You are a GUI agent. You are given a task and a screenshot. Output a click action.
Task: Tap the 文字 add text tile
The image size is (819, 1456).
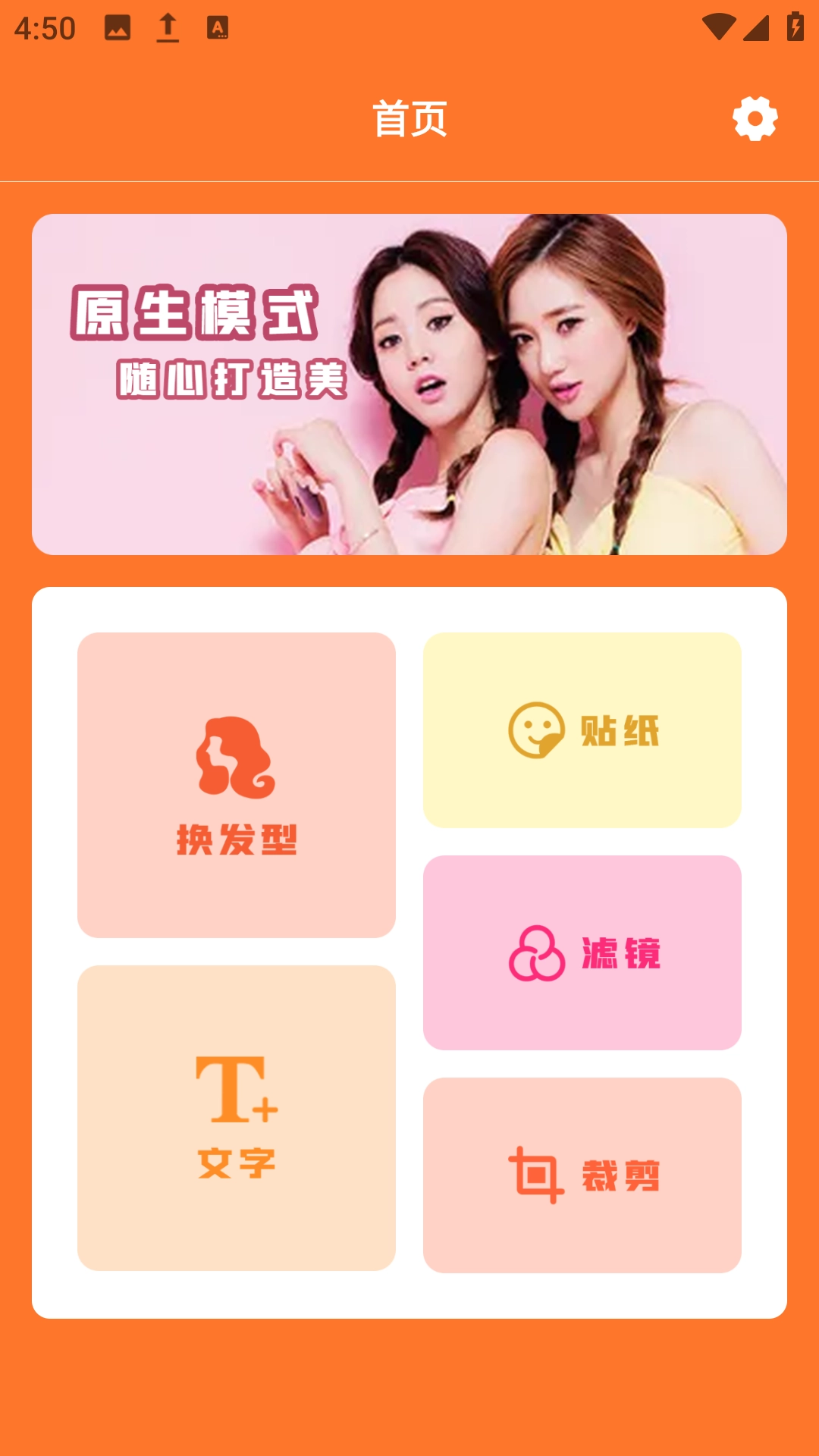tap(237, 1119)
